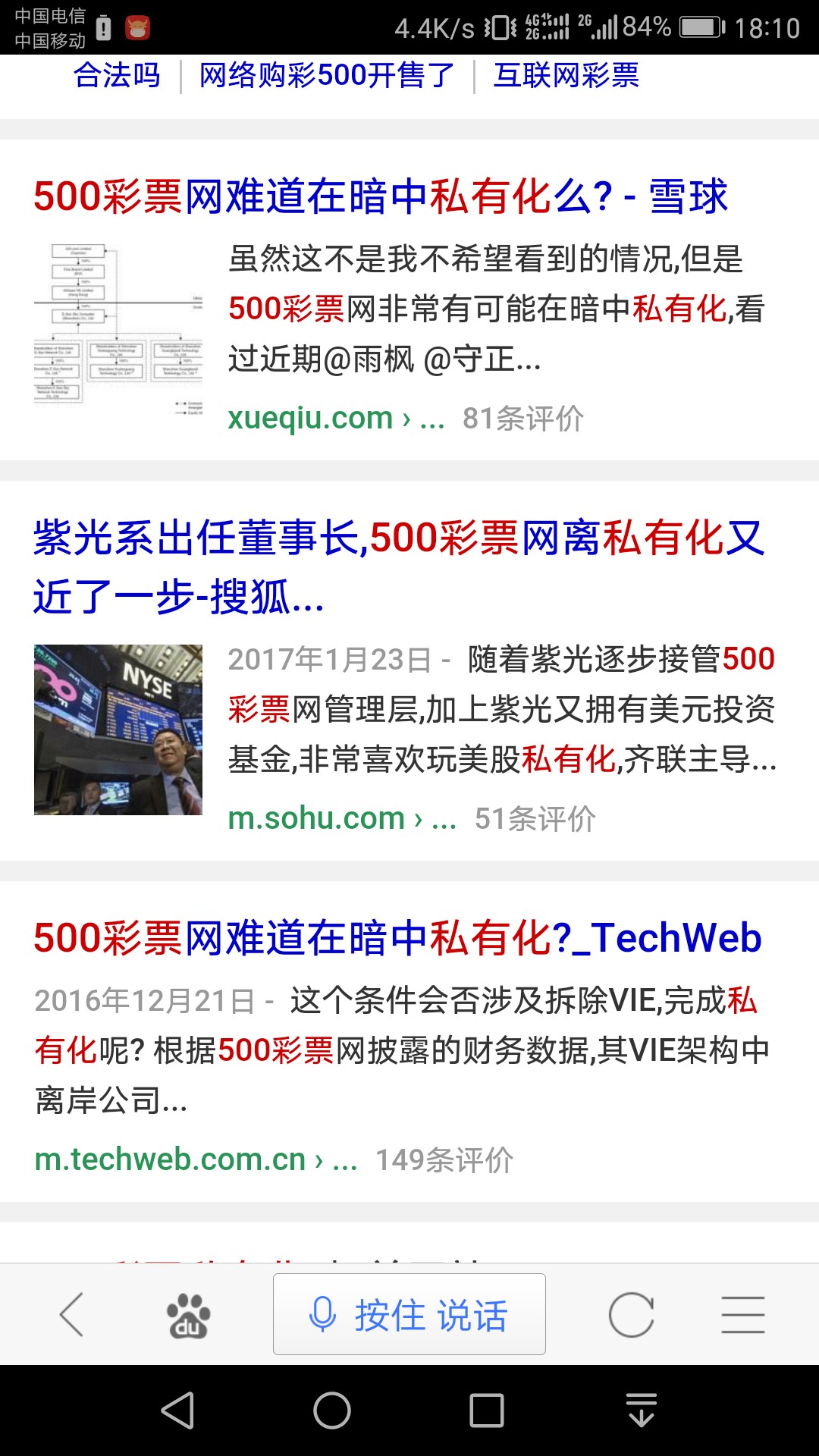The height and width of the screenshot is (1456, 819).
Task: Open recent apps from navigation bar
Action: tap(487, 1410)
